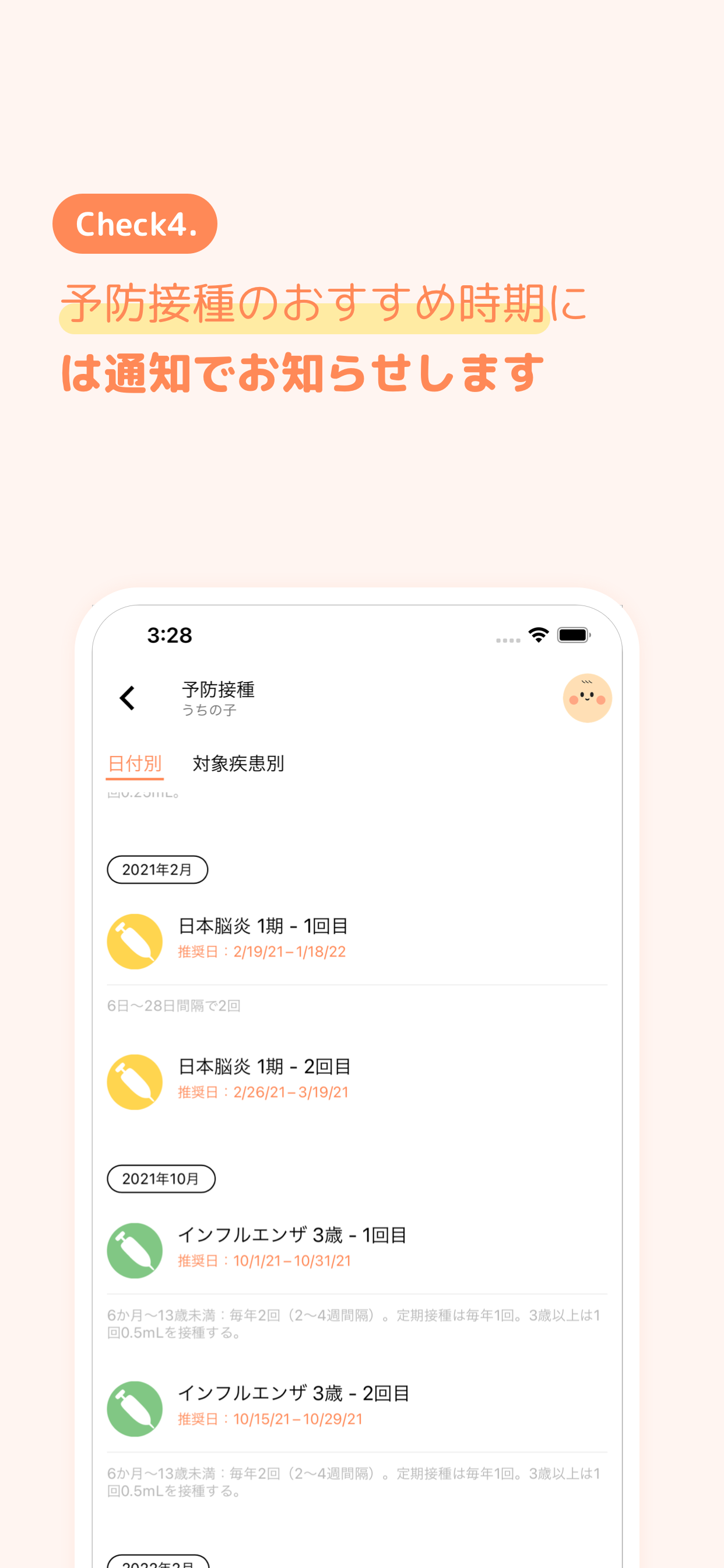Toggle the 2021年2月 month chip
724x1568 pixels.
(157, 869)
